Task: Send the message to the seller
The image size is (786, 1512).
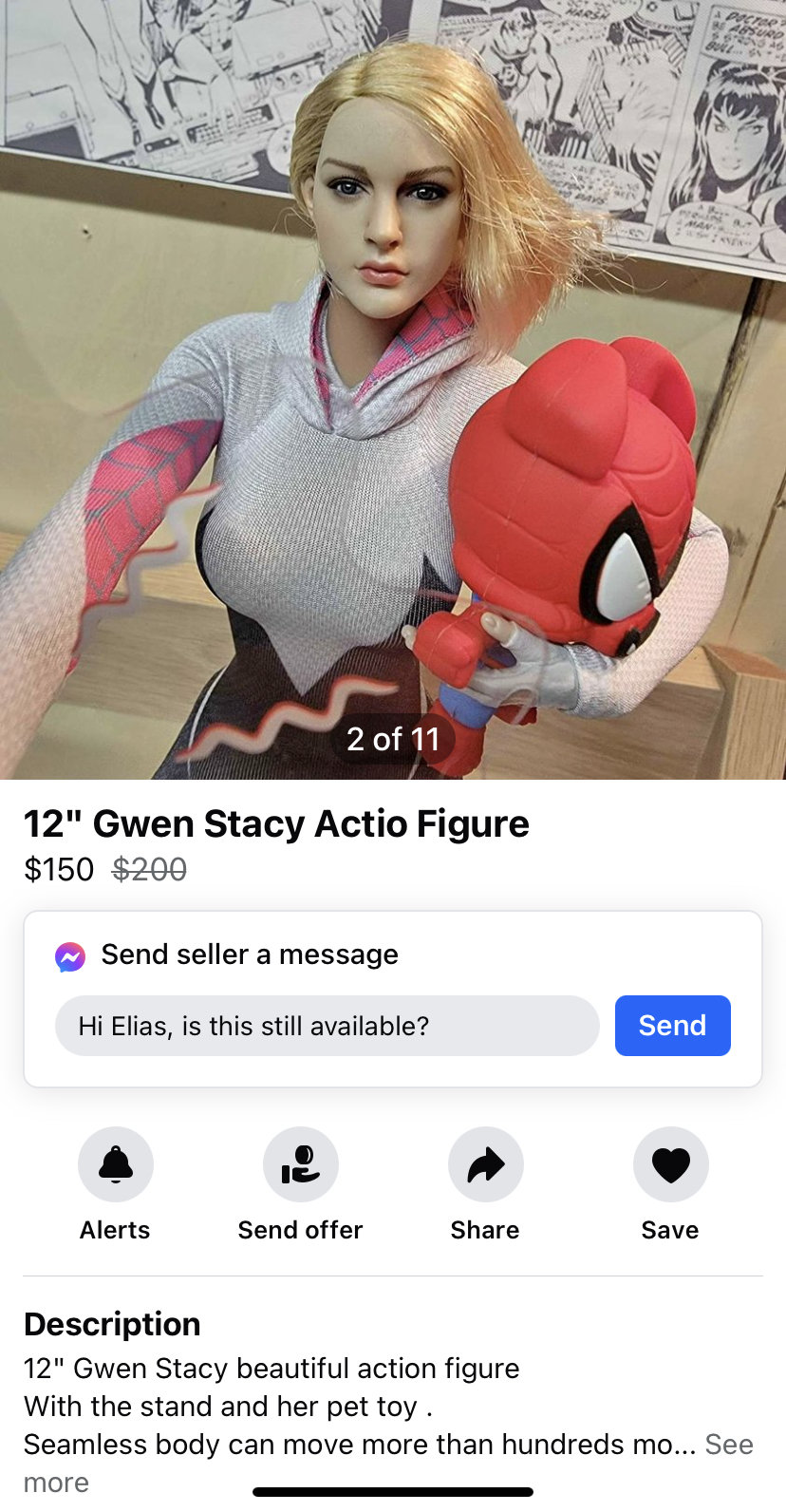Action: (x=672, y=1026)
